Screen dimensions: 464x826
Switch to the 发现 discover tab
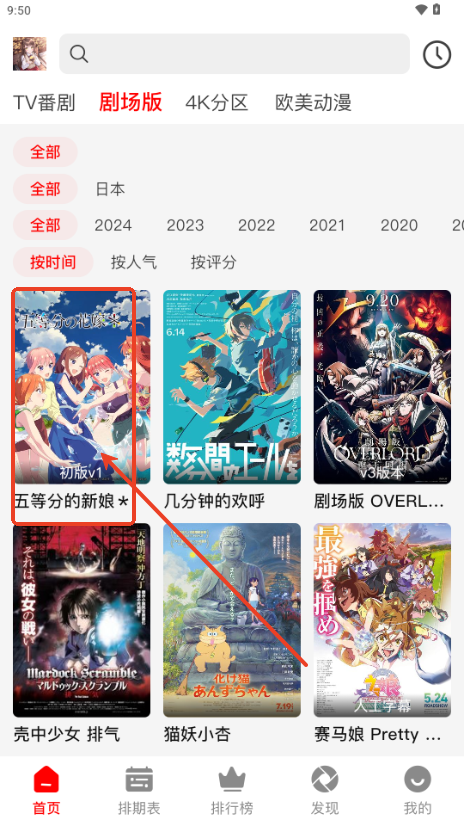click(324, 791)
